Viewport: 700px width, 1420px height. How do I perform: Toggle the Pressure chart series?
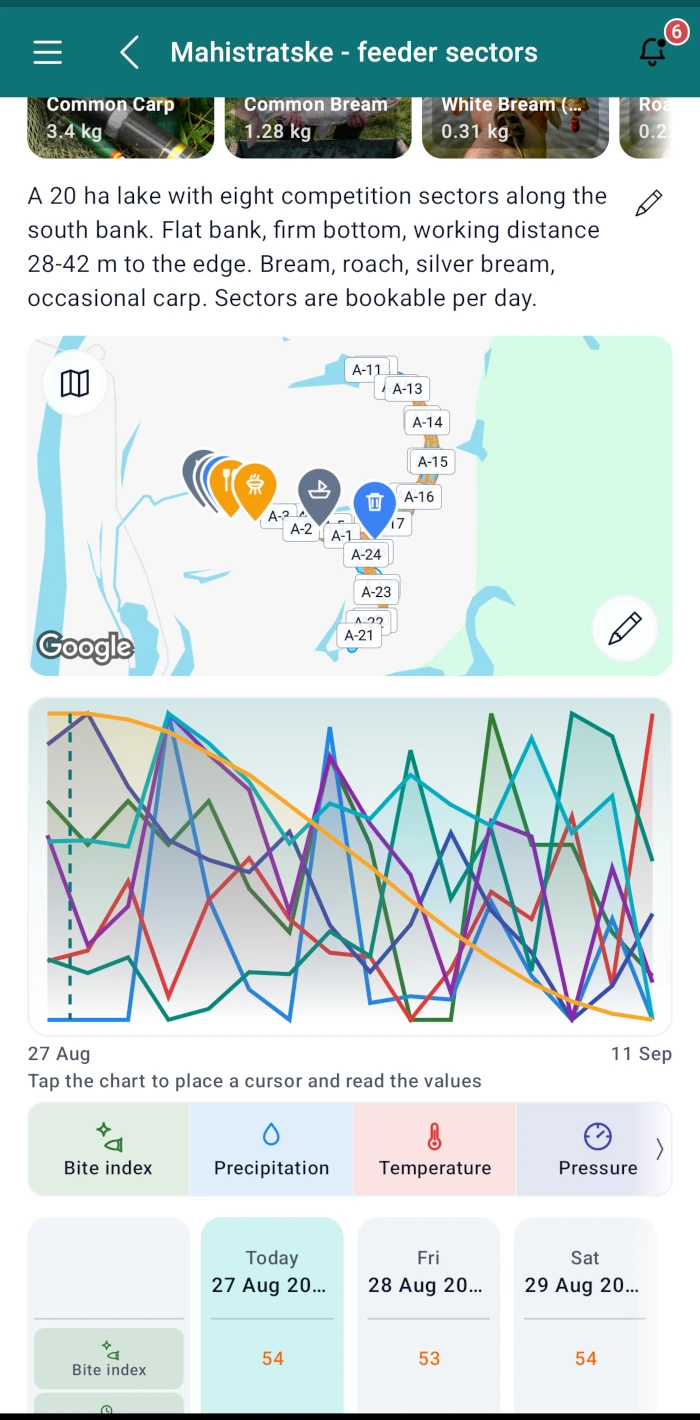[597, 1149]
